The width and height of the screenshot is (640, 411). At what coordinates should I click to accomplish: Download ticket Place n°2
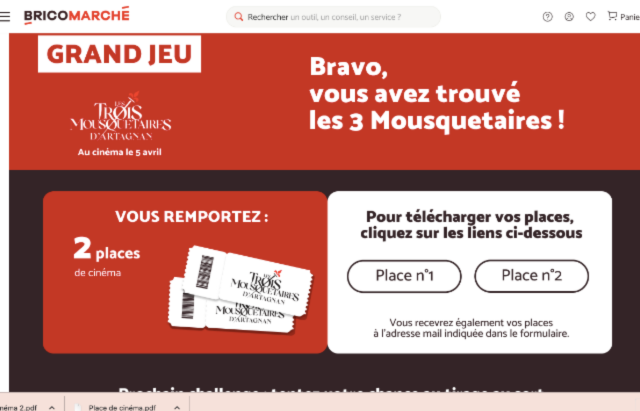[531, 275]
